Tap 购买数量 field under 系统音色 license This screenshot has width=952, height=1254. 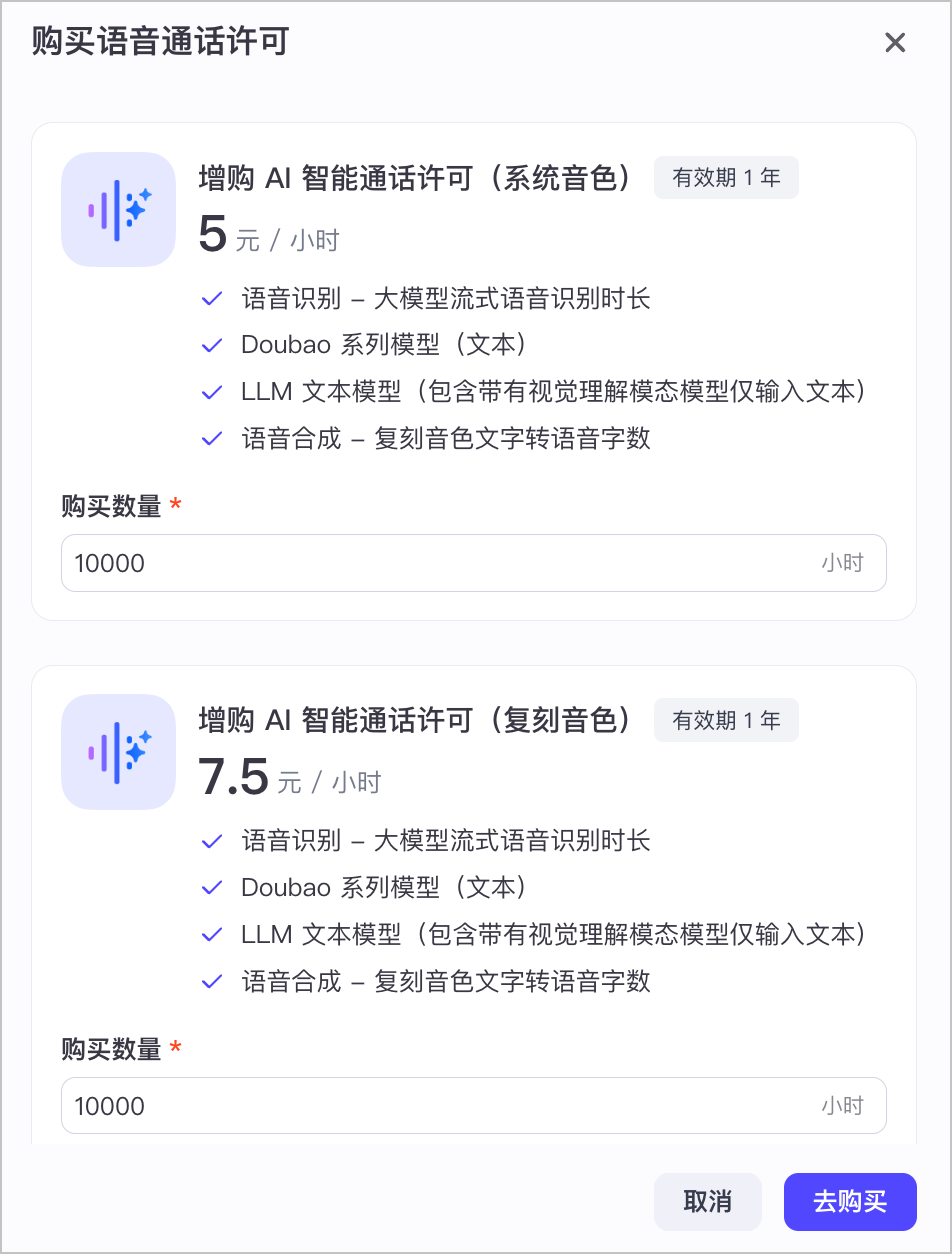440,563
